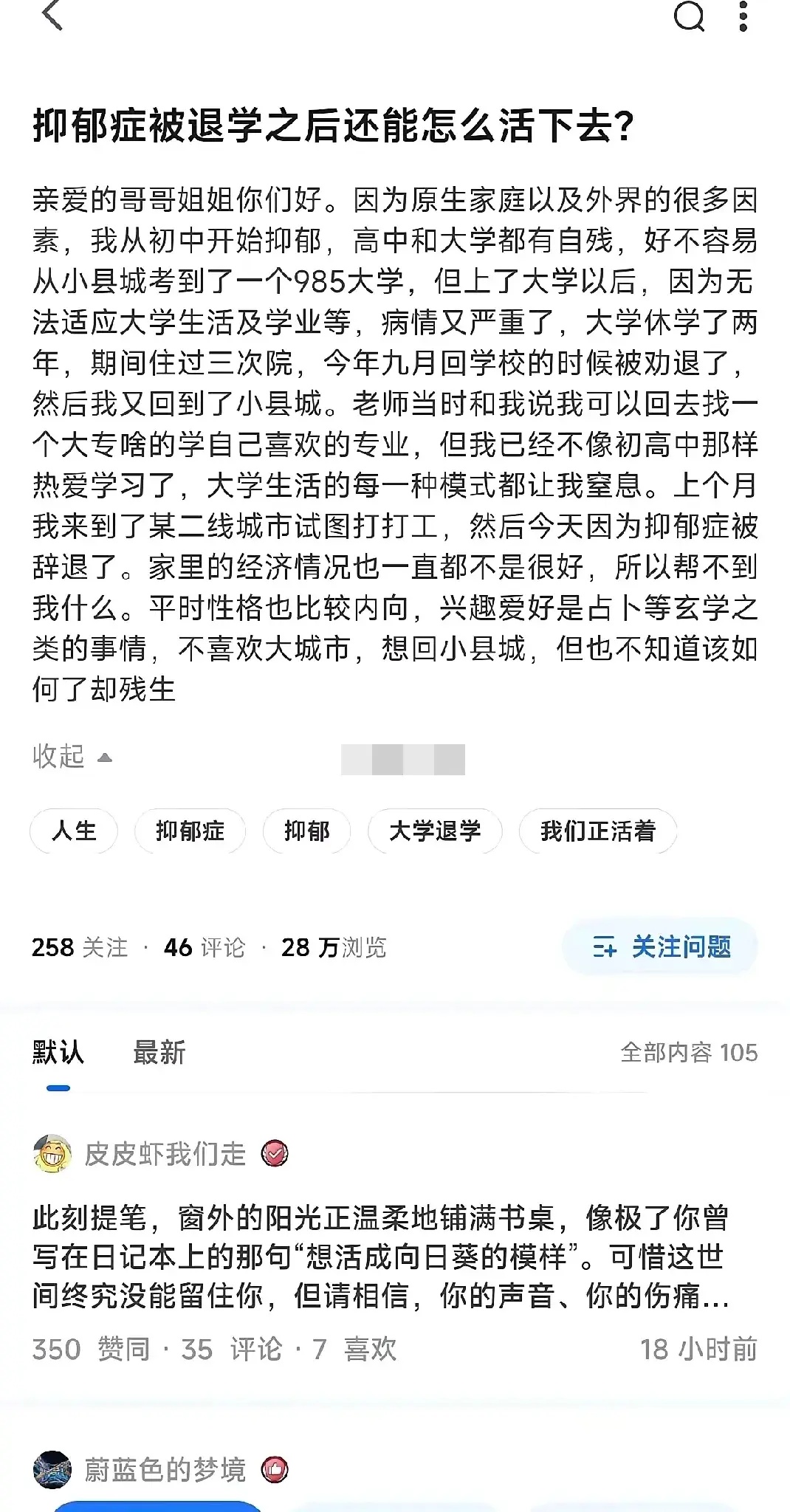The height and width of the screenshot is (1512, 790).
Task: Open the three-dot overflow menu
Action: click(743, 16)
